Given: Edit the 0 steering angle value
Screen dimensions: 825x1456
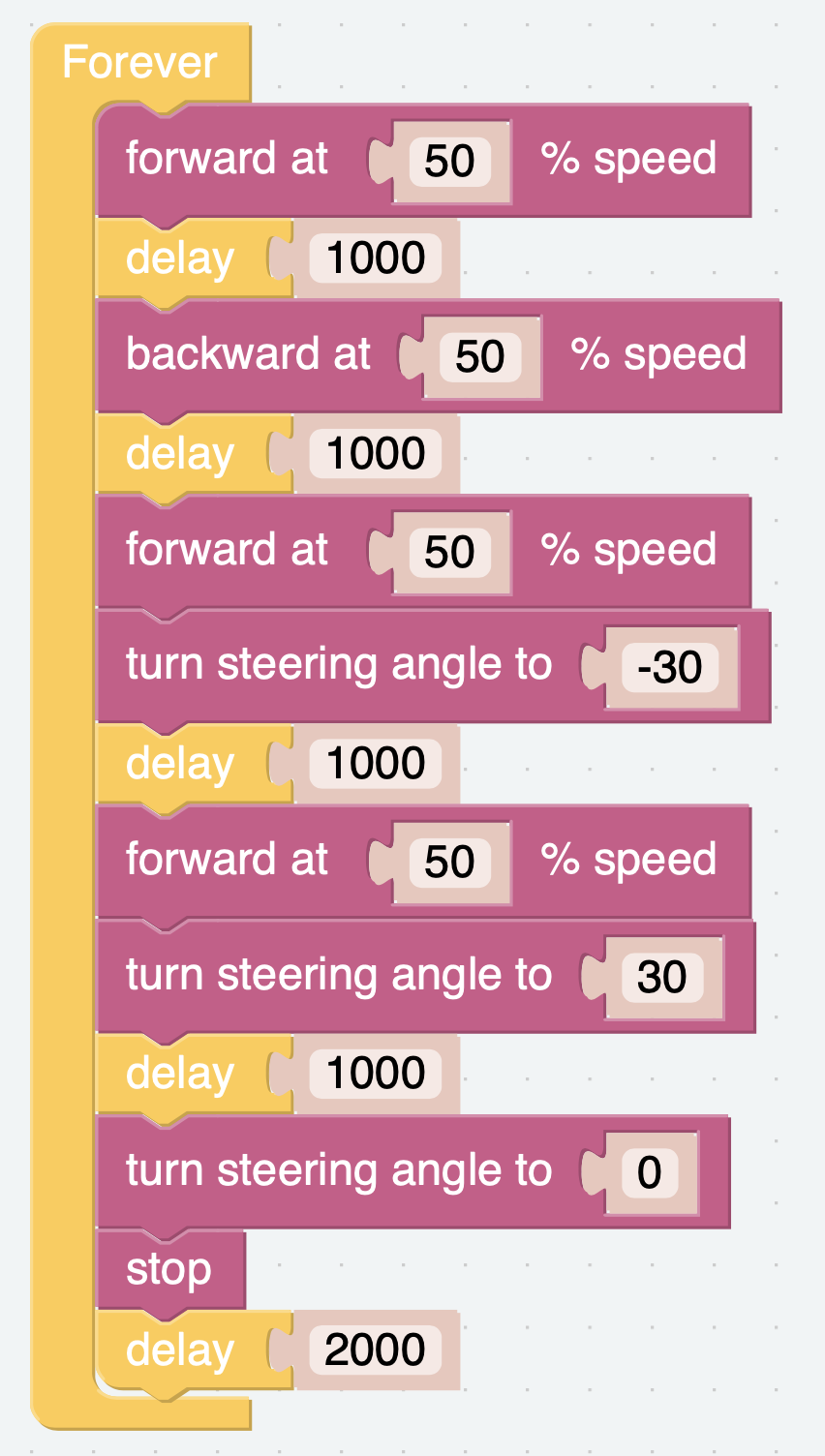Looking at the screenshot, I should pos(650,1172).
